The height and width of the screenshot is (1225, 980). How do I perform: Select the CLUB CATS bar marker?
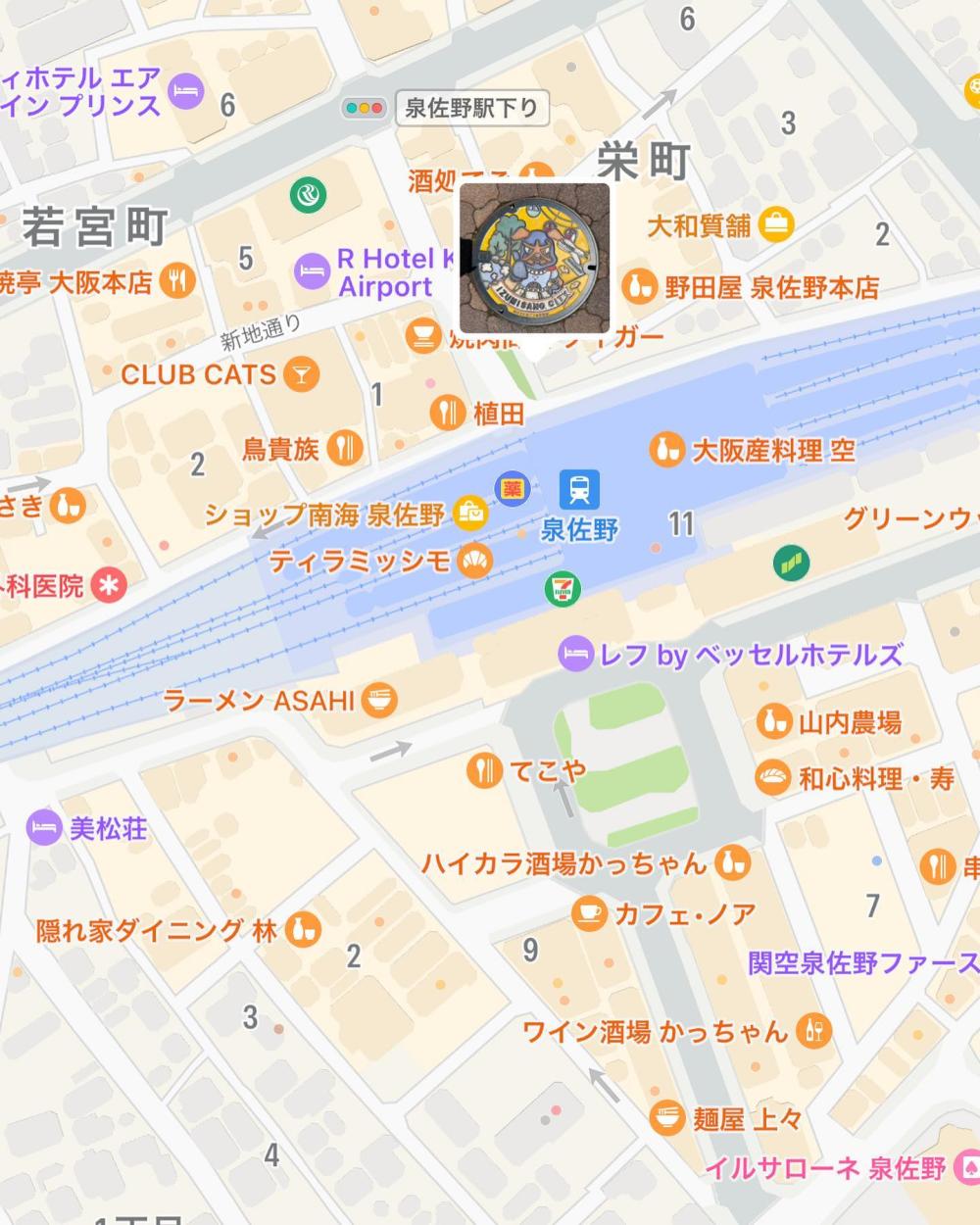[300, 373]
